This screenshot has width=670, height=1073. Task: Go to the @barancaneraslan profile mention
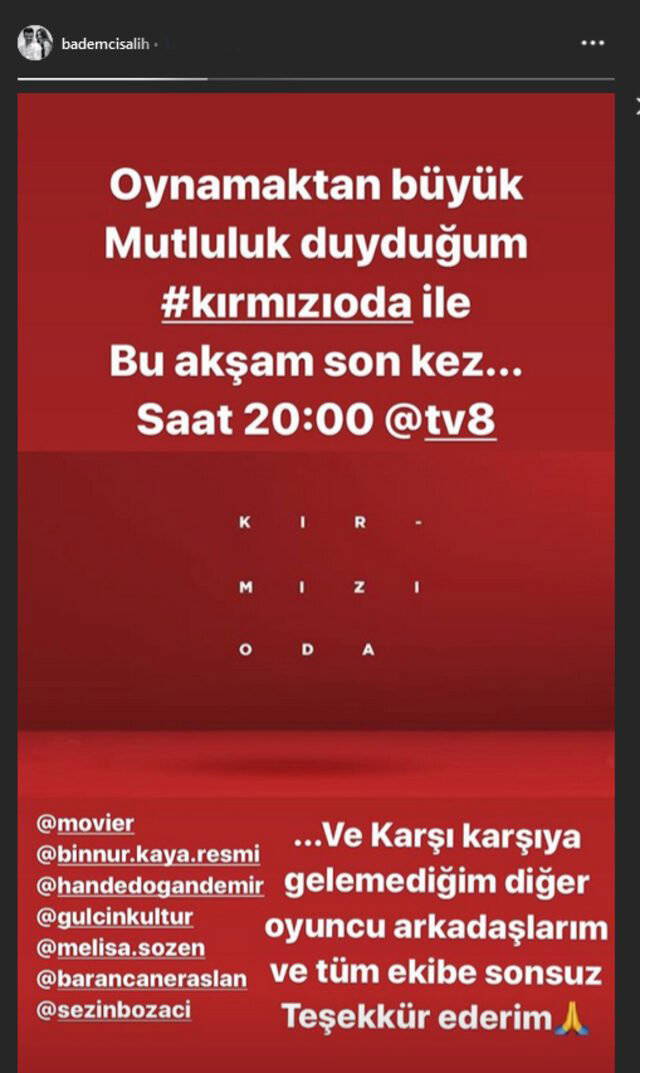(141, 979)
